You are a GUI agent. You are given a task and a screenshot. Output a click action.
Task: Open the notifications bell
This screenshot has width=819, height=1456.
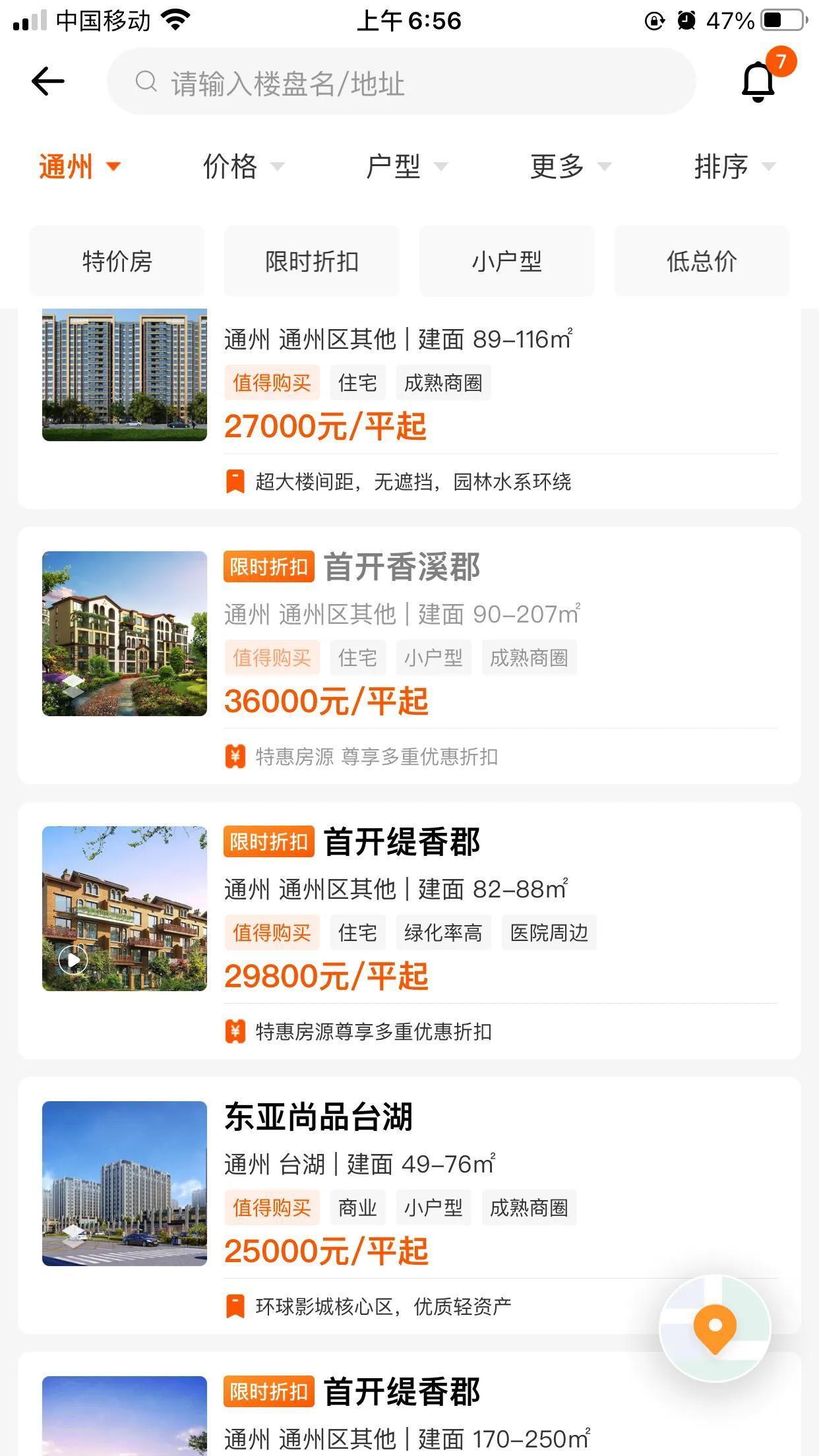point(759,82)
